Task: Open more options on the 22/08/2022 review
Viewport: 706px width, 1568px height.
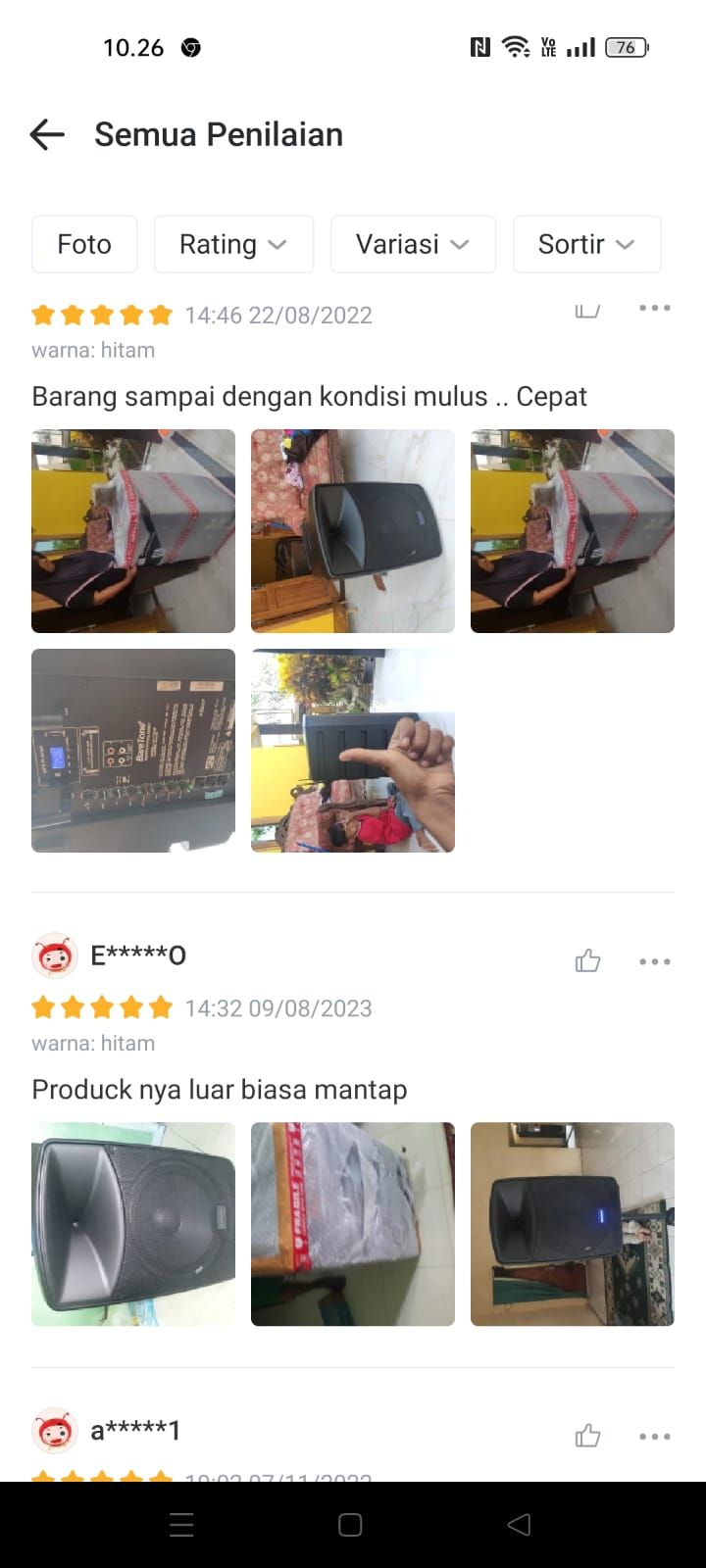Action: click(654, 308)
